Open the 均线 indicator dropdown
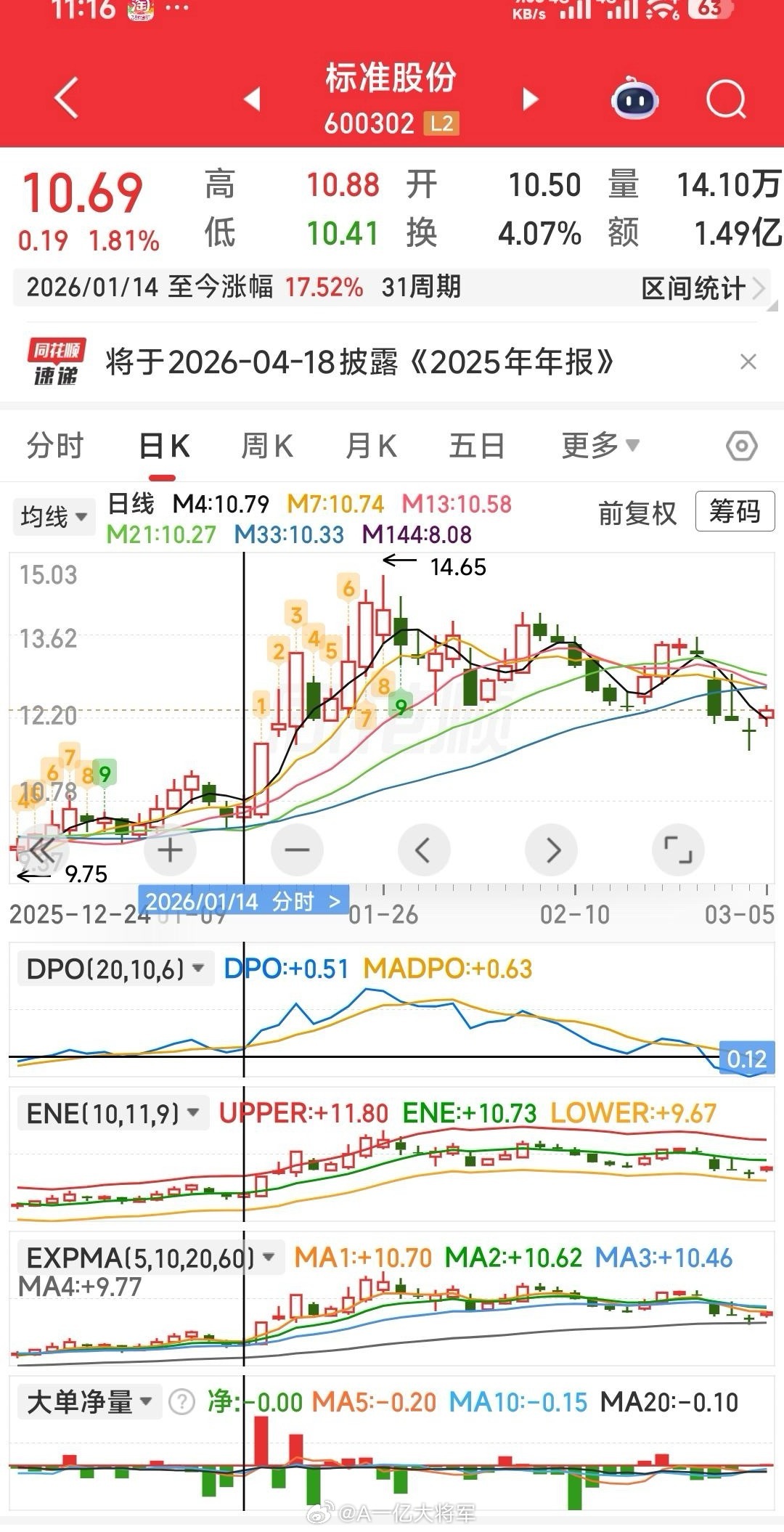This screenshot has width=784, height=1532. click(x=54, y=517)
